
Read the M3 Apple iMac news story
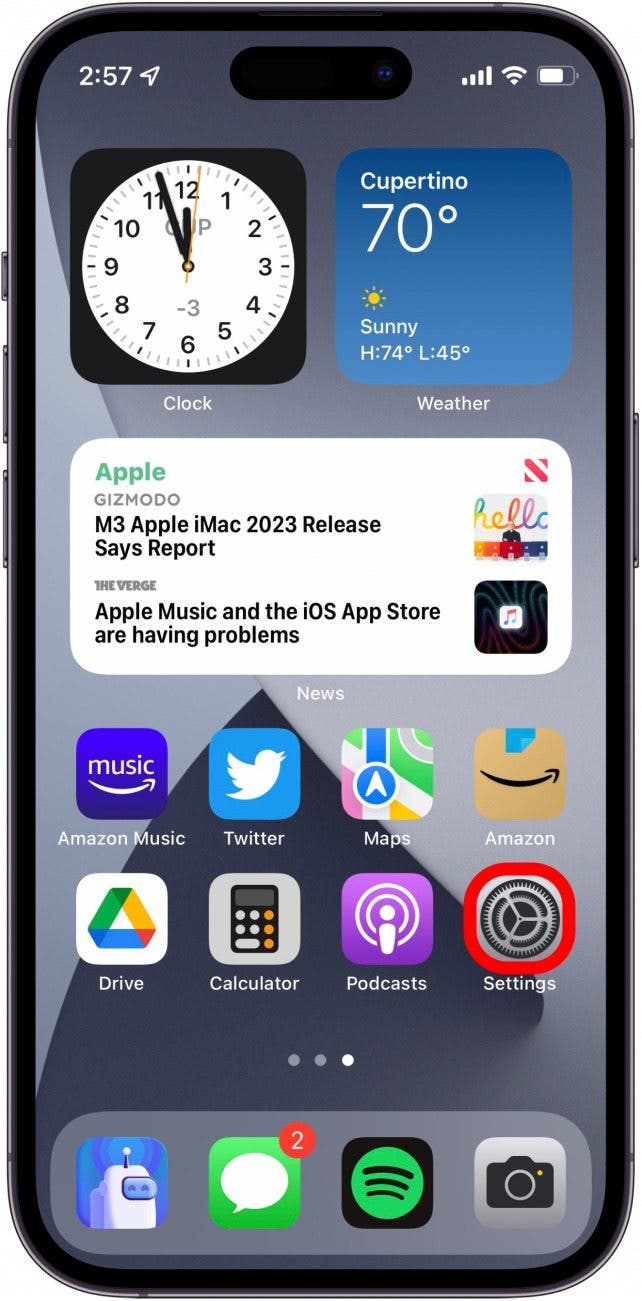[238, 536]
